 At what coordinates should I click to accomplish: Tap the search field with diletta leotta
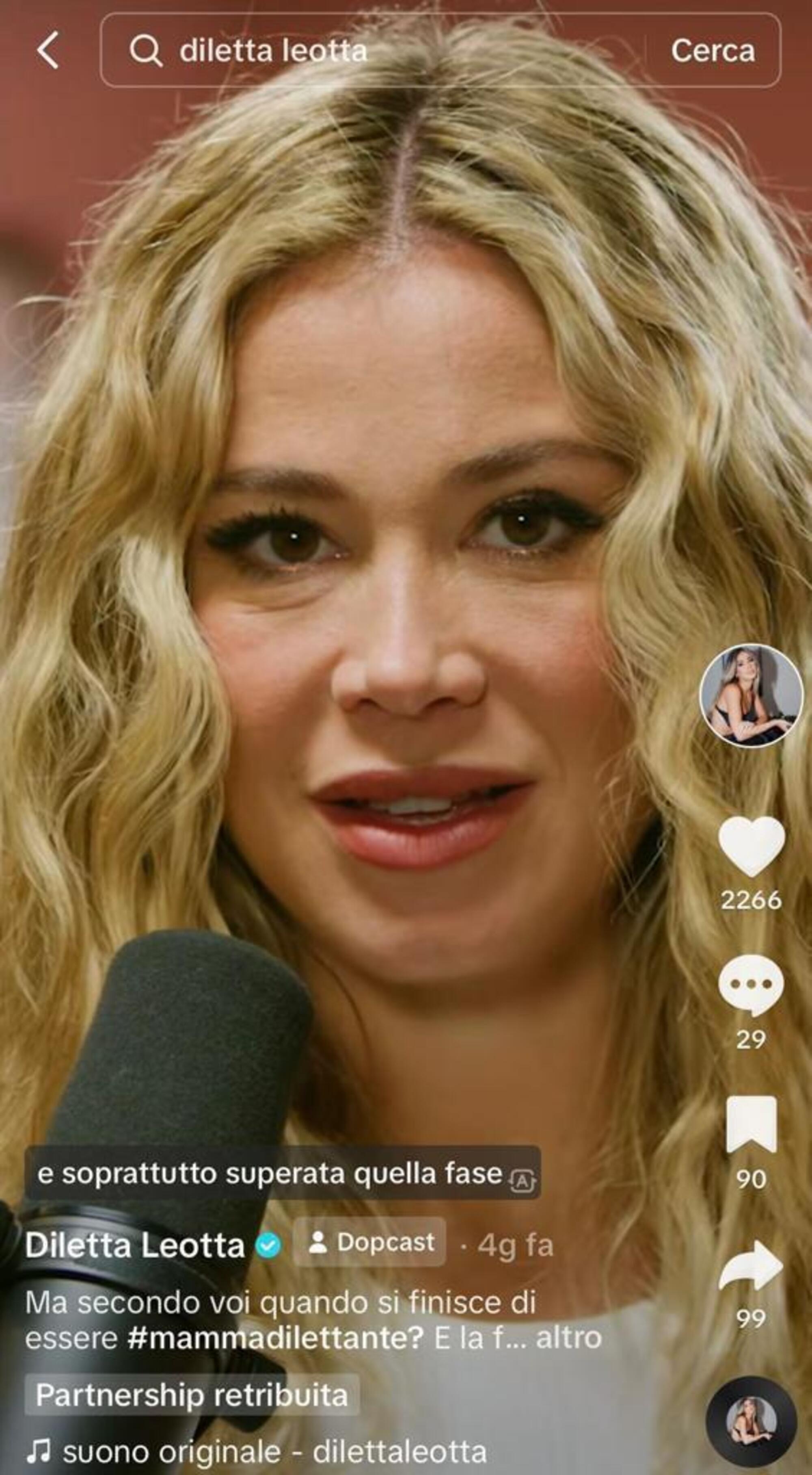pos(372,50)
